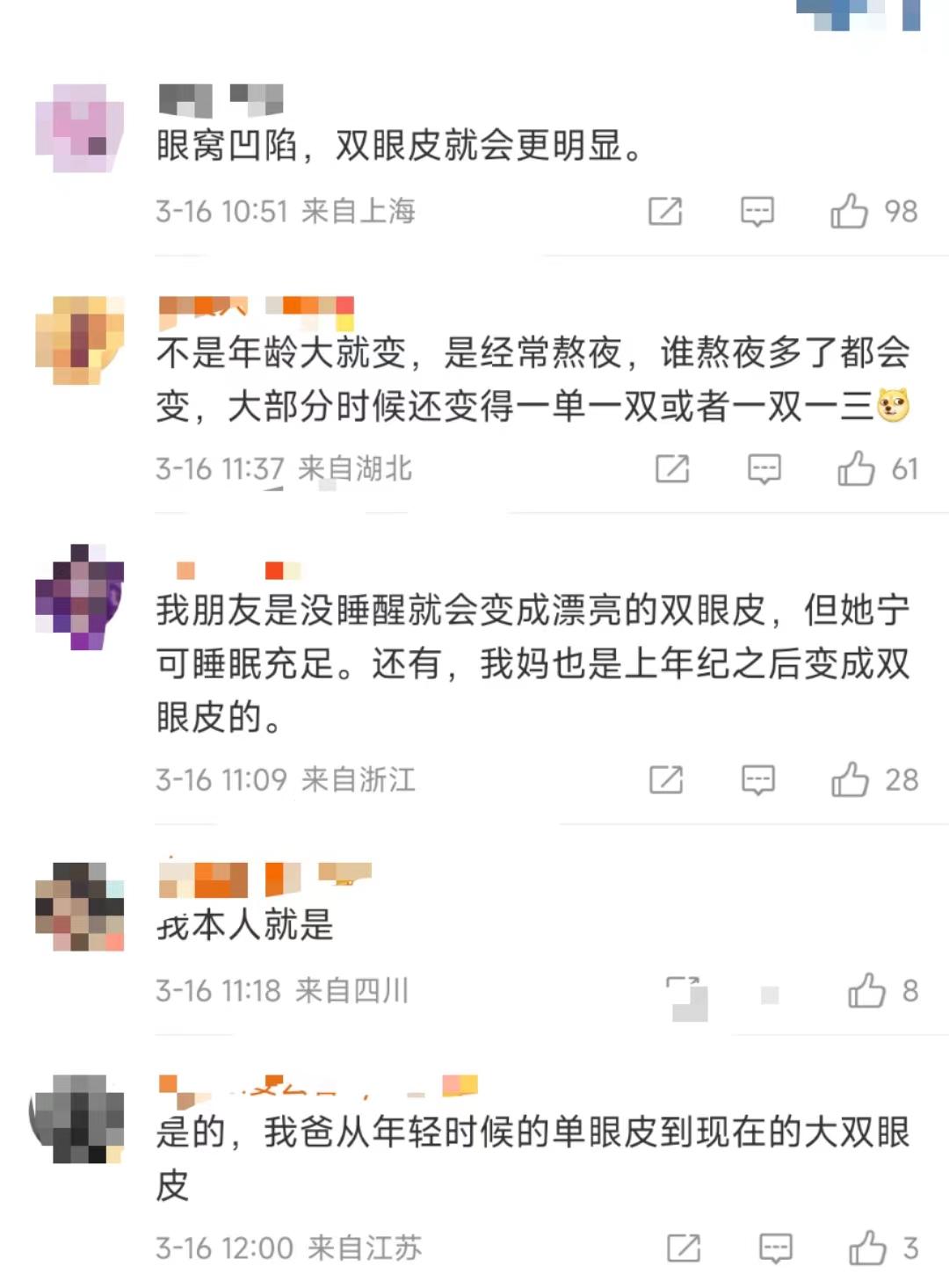Open the avatar of the 浙江 commenter
Viewport: 949px width, 1288px height.
[79, 597]
